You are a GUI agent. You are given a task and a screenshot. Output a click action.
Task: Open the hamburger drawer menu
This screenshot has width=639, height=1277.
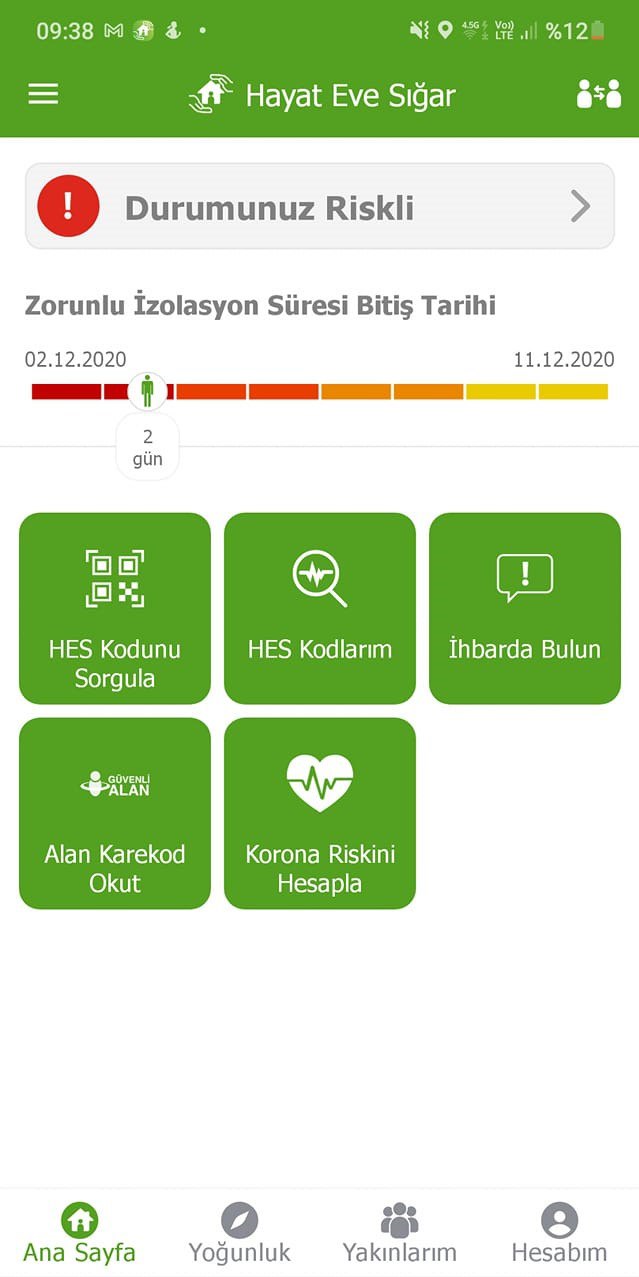pos(43,94)
